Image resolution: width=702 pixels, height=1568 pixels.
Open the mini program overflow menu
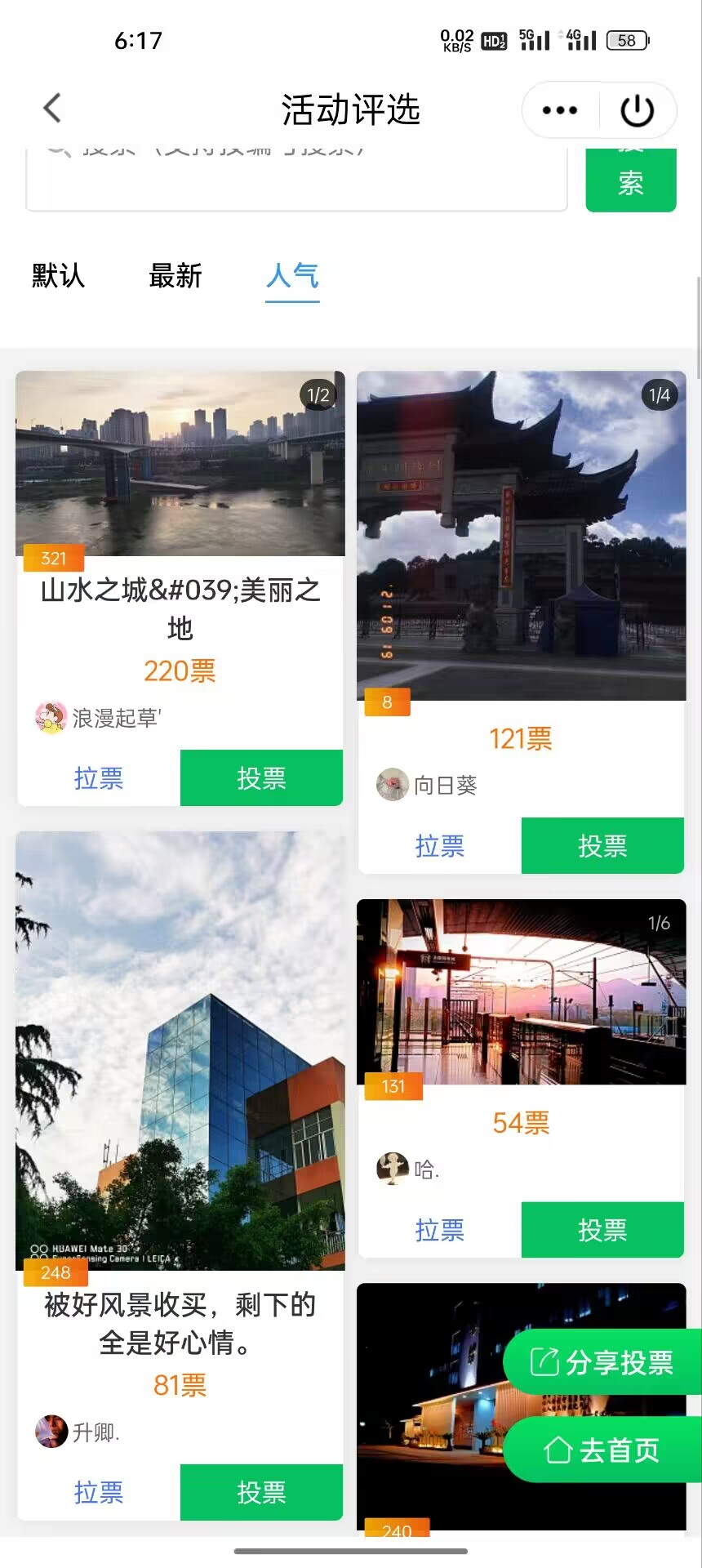(x=560, y=110)
